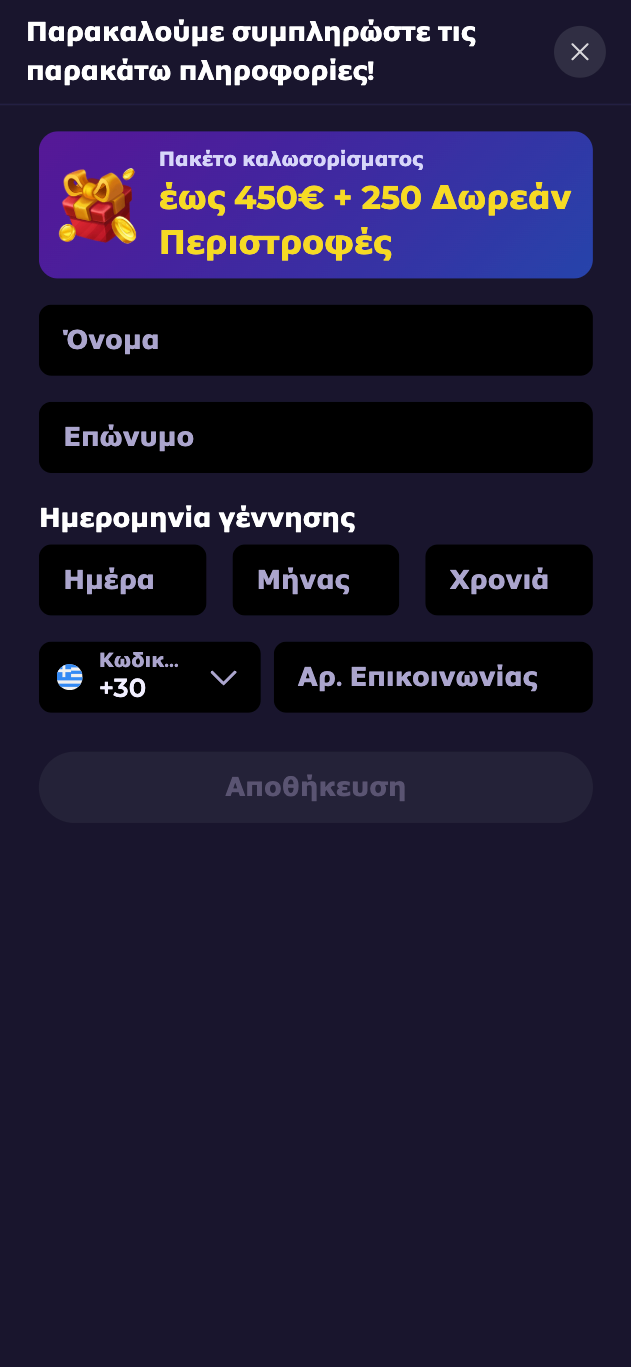Tap the Αποθήκευση save button

[x=315, y=787]
